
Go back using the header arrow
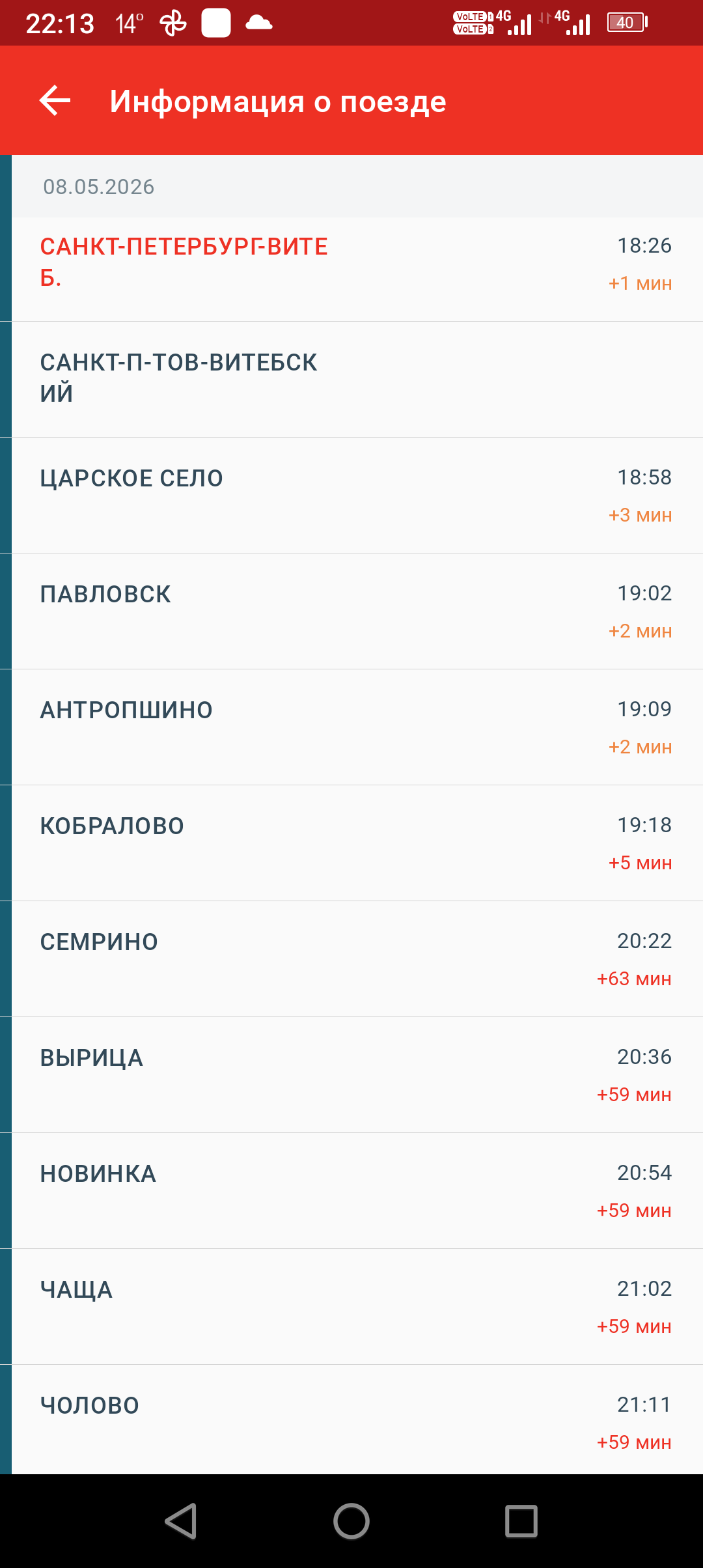click(55, 101)
